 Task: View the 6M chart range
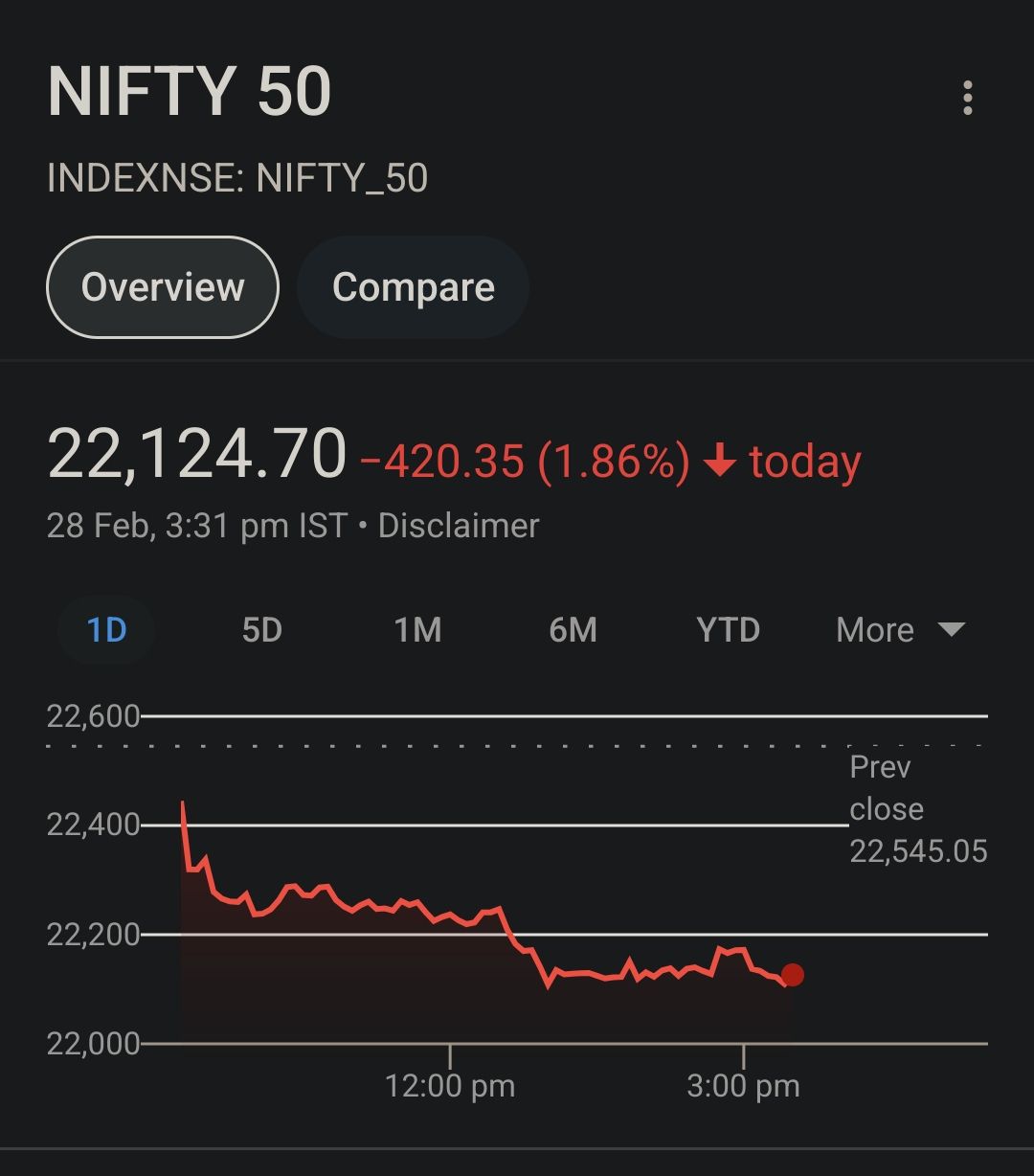(x=573, y=630)
